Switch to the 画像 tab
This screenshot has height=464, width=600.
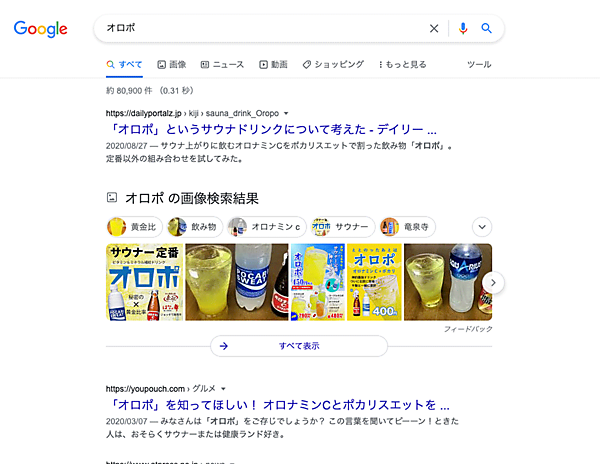click(x=172, y=64)
